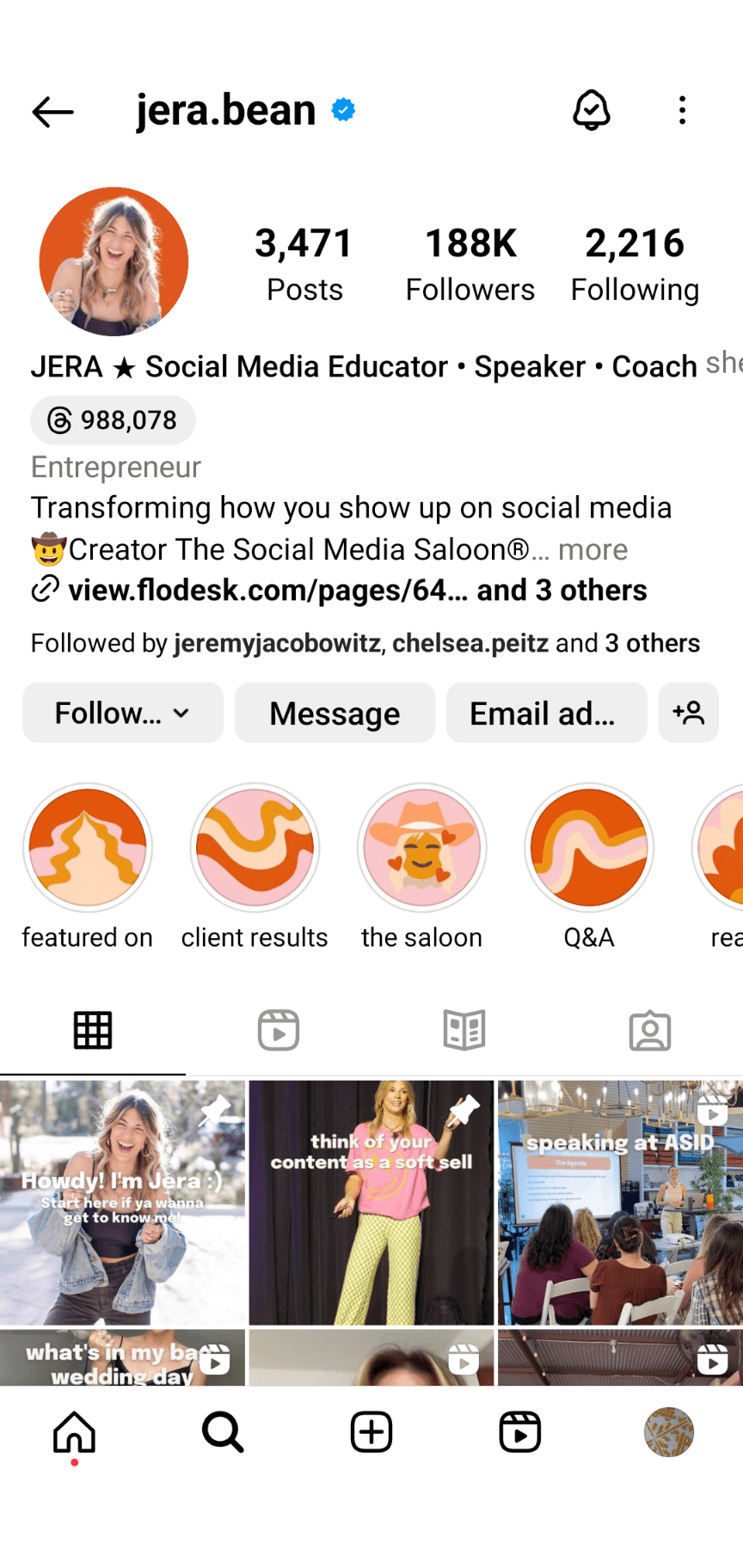The width and height of the screenshot is (743, 1568).
Task: Create a new post with the plus icon
Action: [371, 1431]
